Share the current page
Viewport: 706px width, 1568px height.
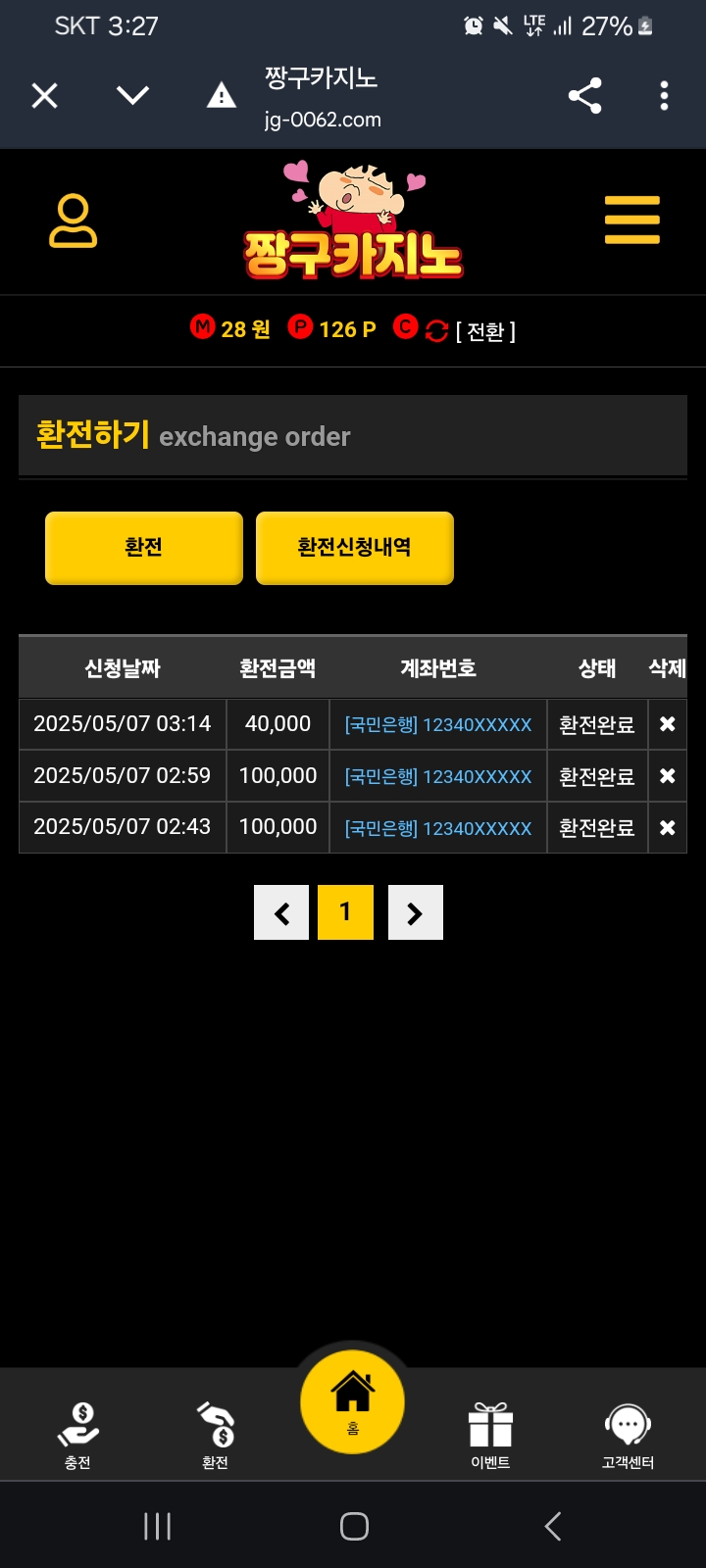pyautogui.click(x=584, y=96)
